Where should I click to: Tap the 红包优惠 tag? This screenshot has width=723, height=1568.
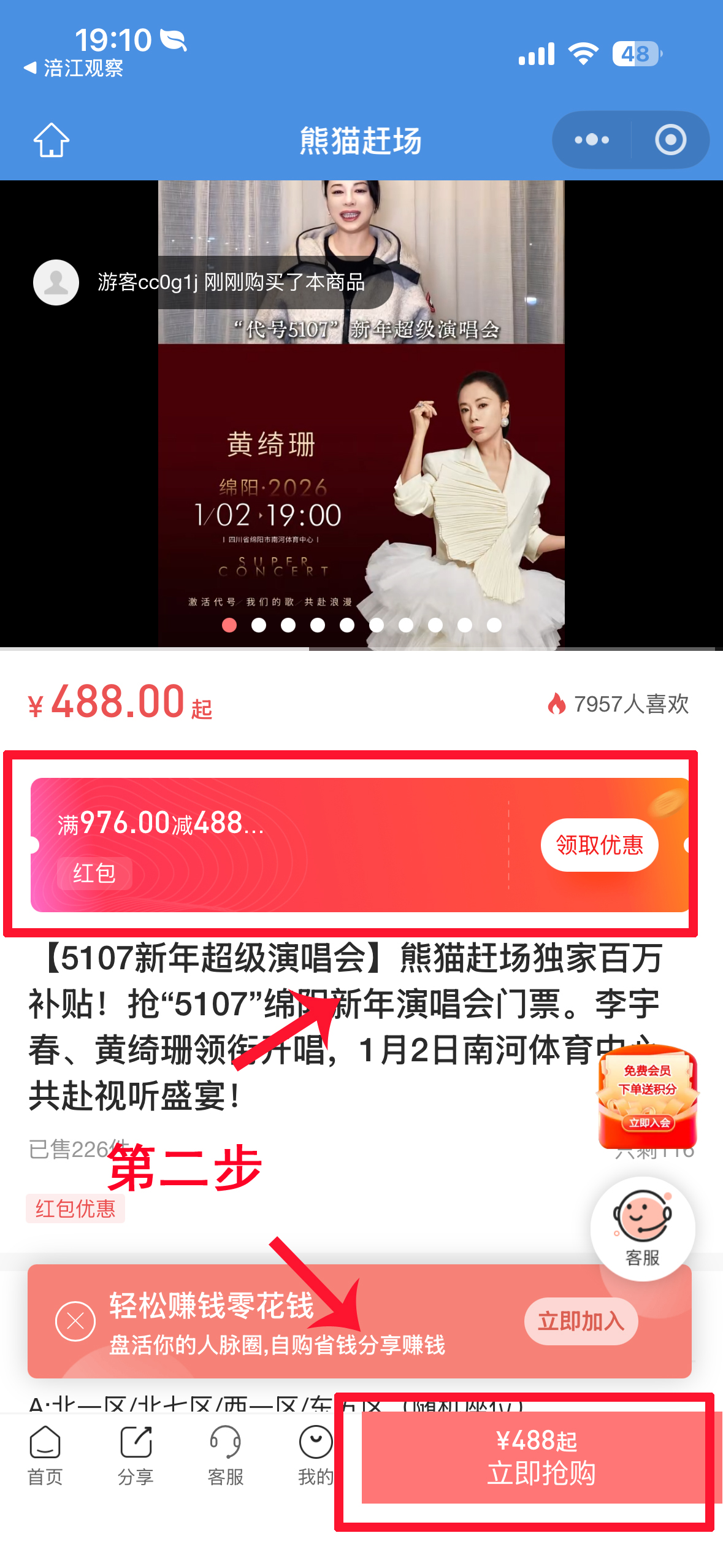[75, 1208]
